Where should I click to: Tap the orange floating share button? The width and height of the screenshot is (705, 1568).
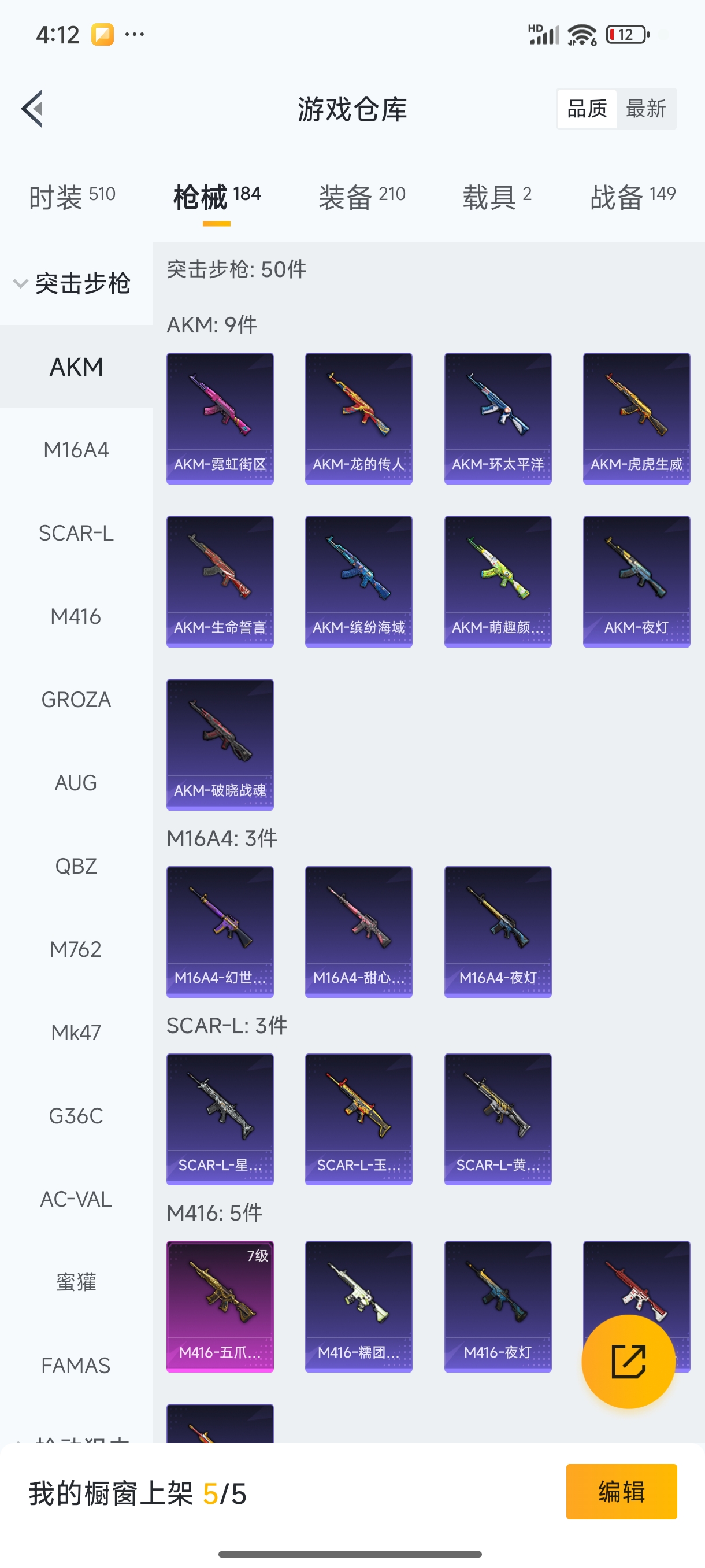(628, 1362)
